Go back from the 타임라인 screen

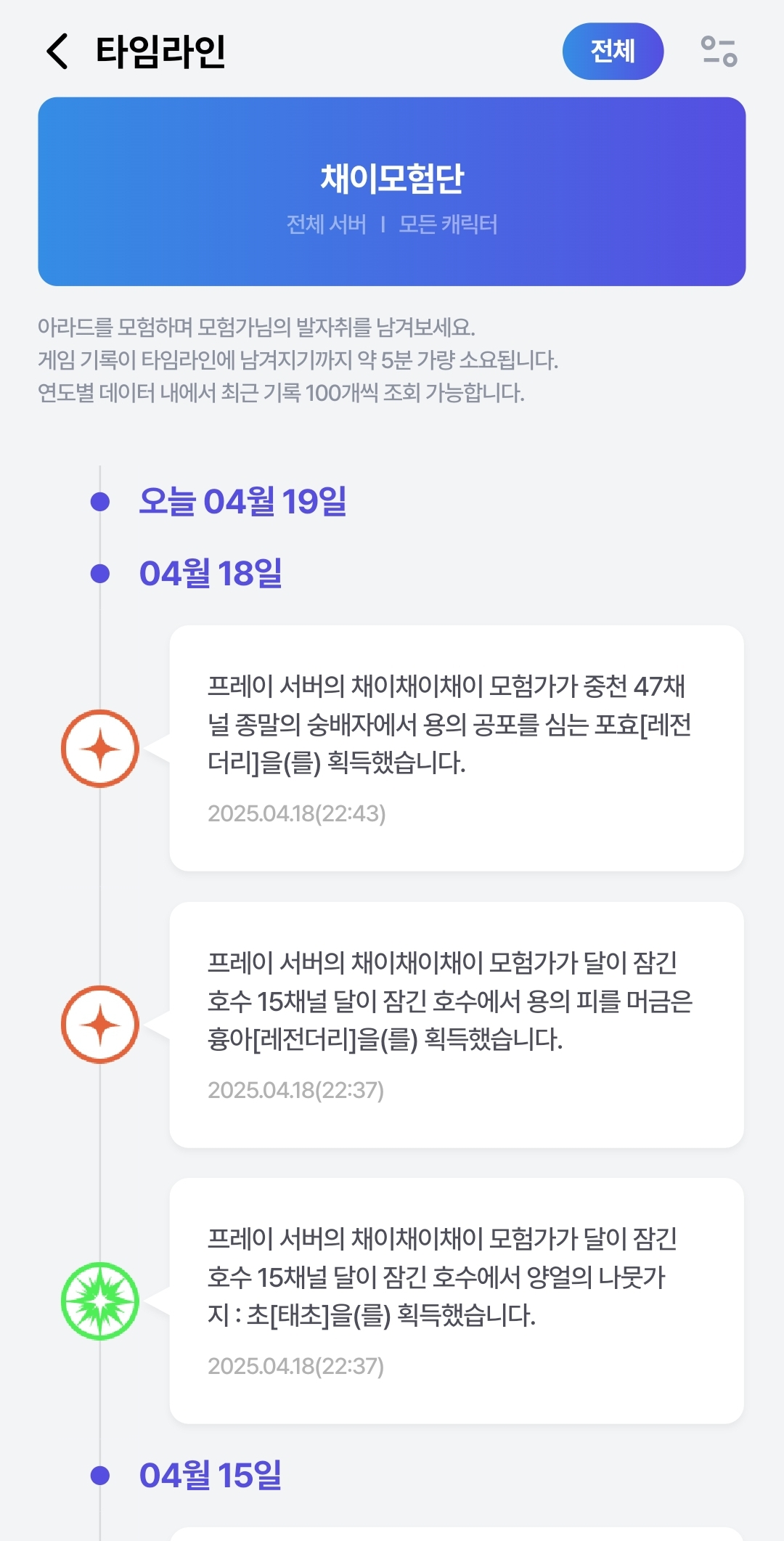point(57,52)
